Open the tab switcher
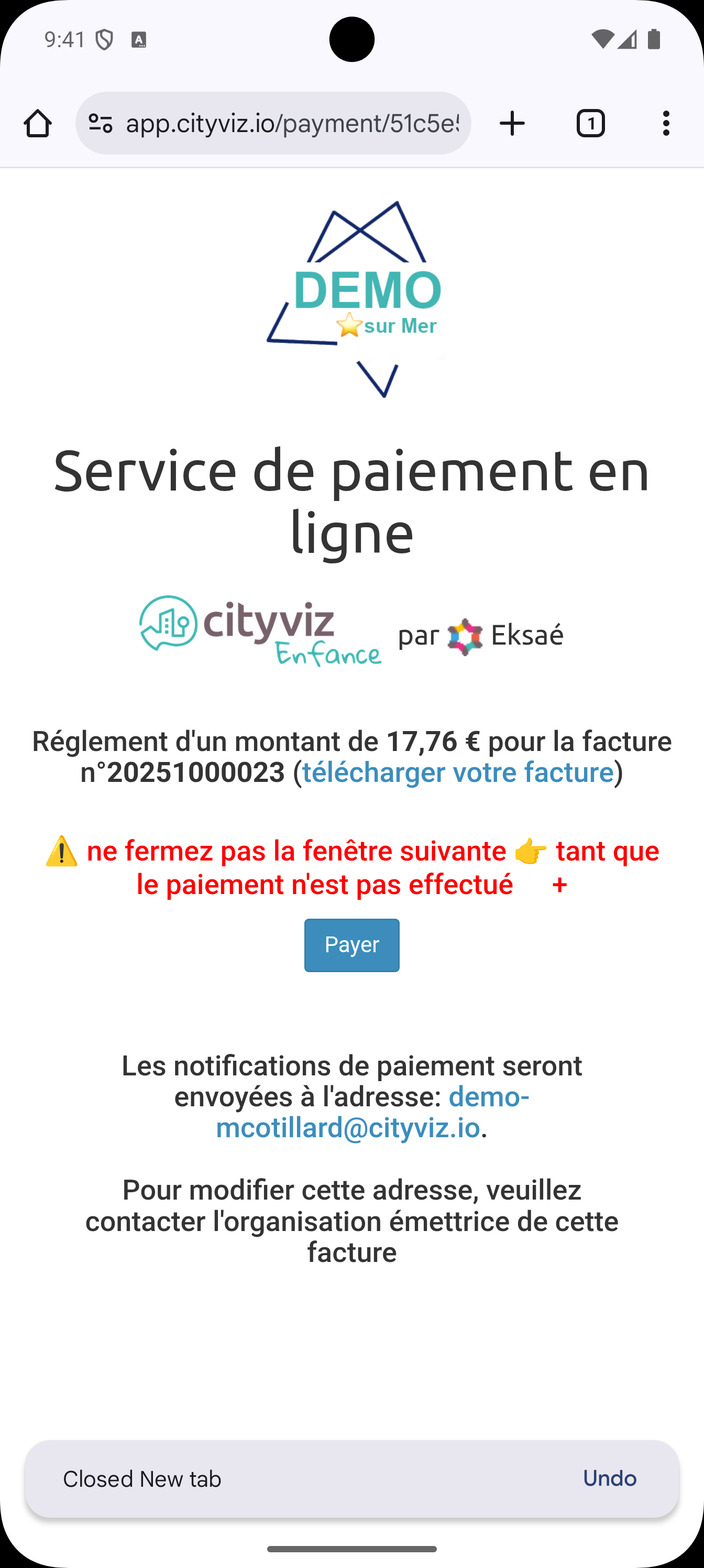704x1568 pixels. click(590, 124)
